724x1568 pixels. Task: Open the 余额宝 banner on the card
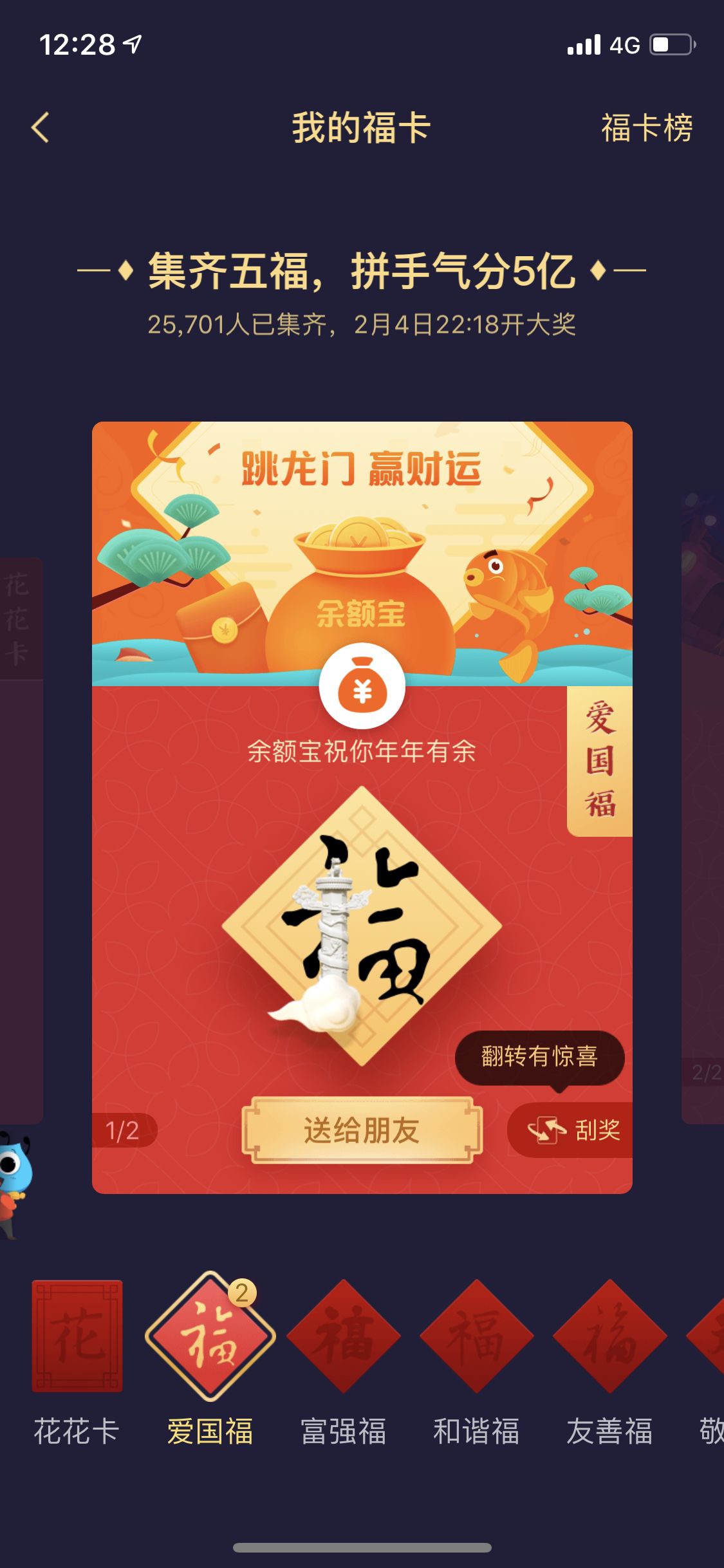point(362,554)
